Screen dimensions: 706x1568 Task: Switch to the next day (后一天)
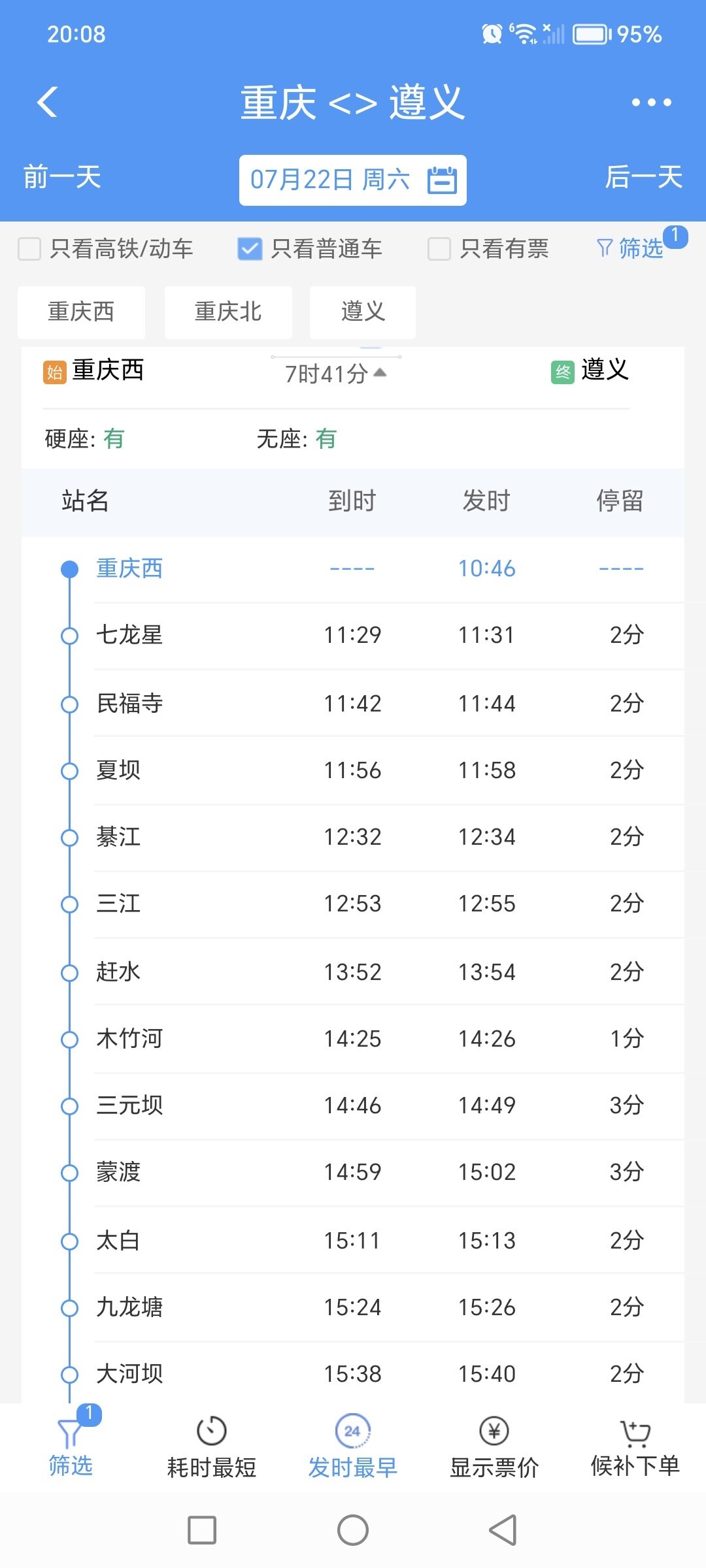(643, 177)
